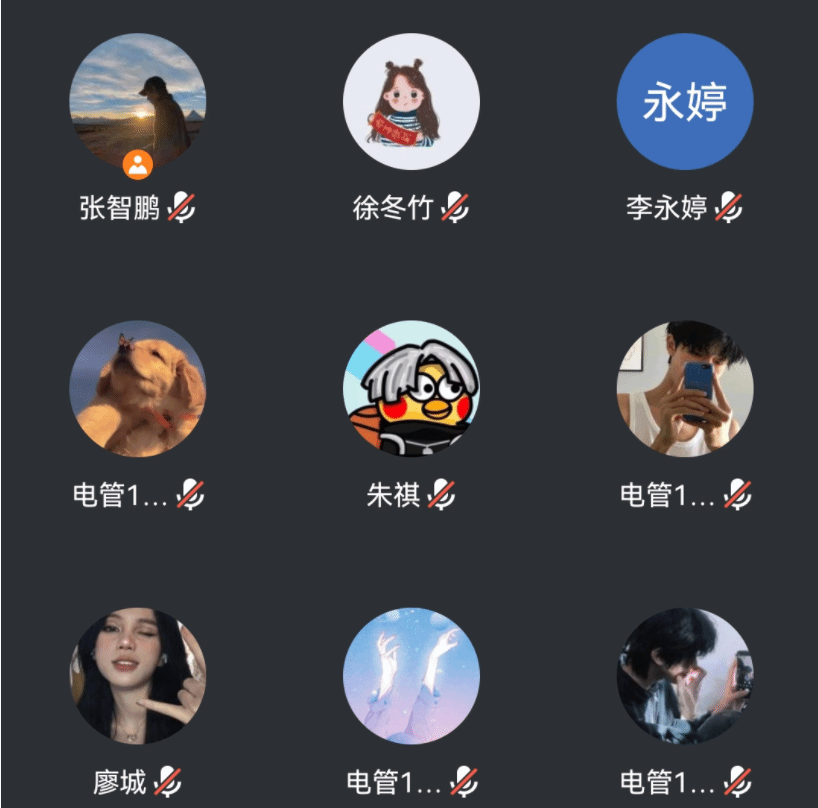Select participant 廖城's tile

tap(138, 676)
